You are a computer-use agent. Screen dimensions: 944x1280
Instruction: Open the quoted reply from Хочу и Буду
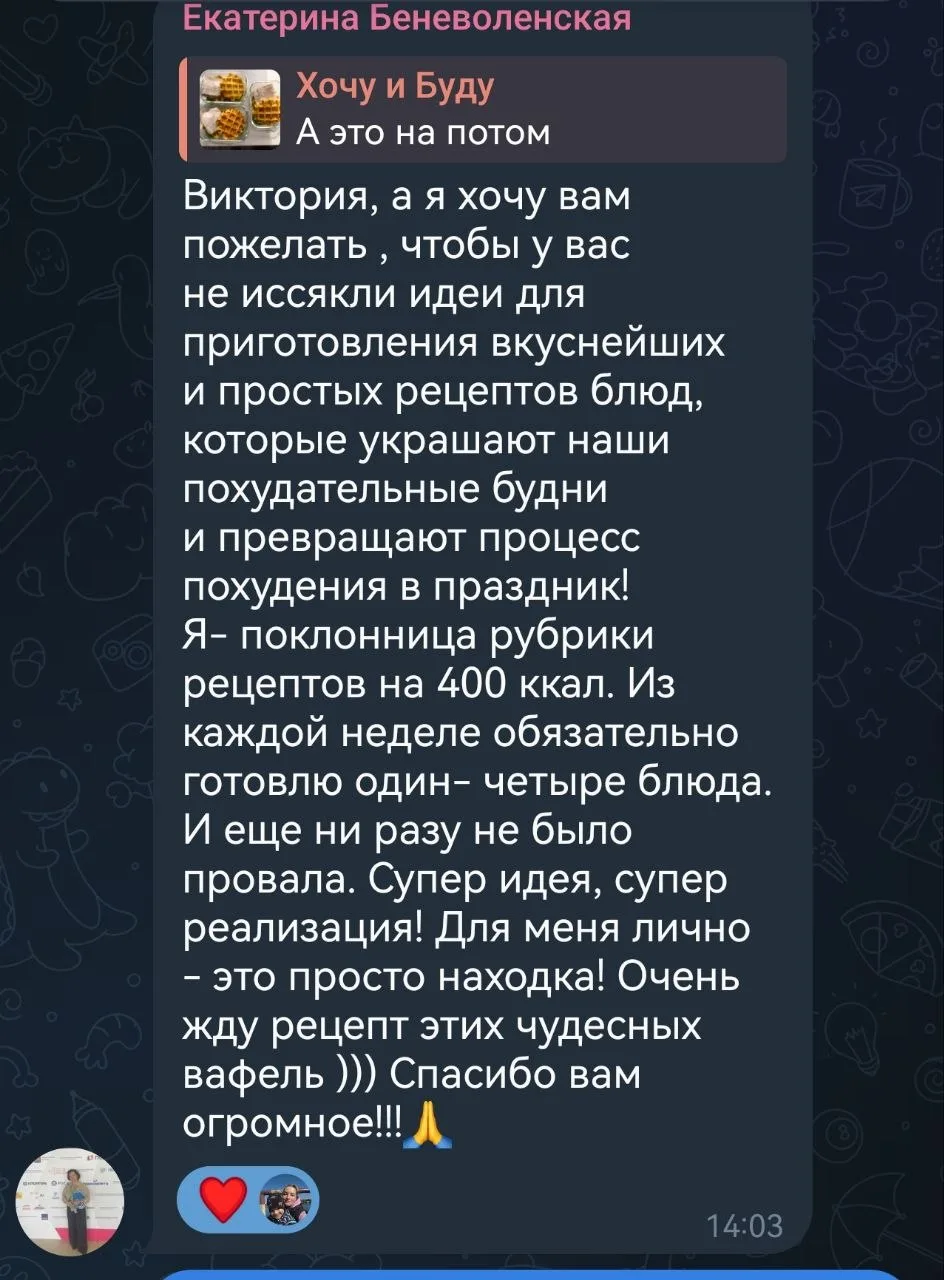tap(483, 110)
